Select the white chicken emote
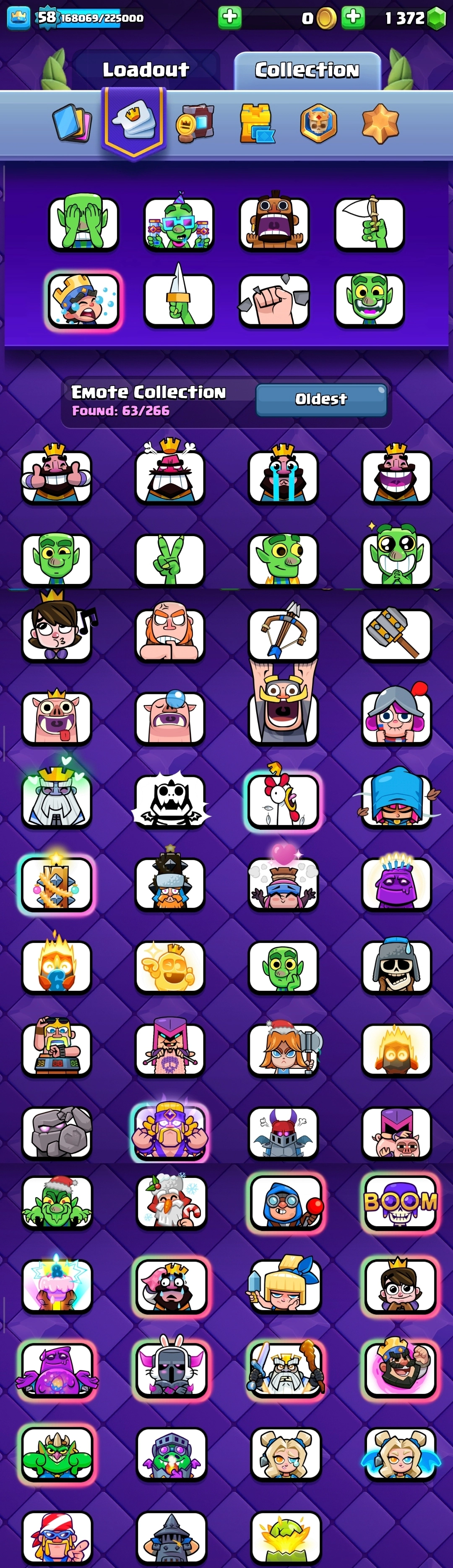The width and height of the screenshot is (453, 1568). [x=283, y=800]
